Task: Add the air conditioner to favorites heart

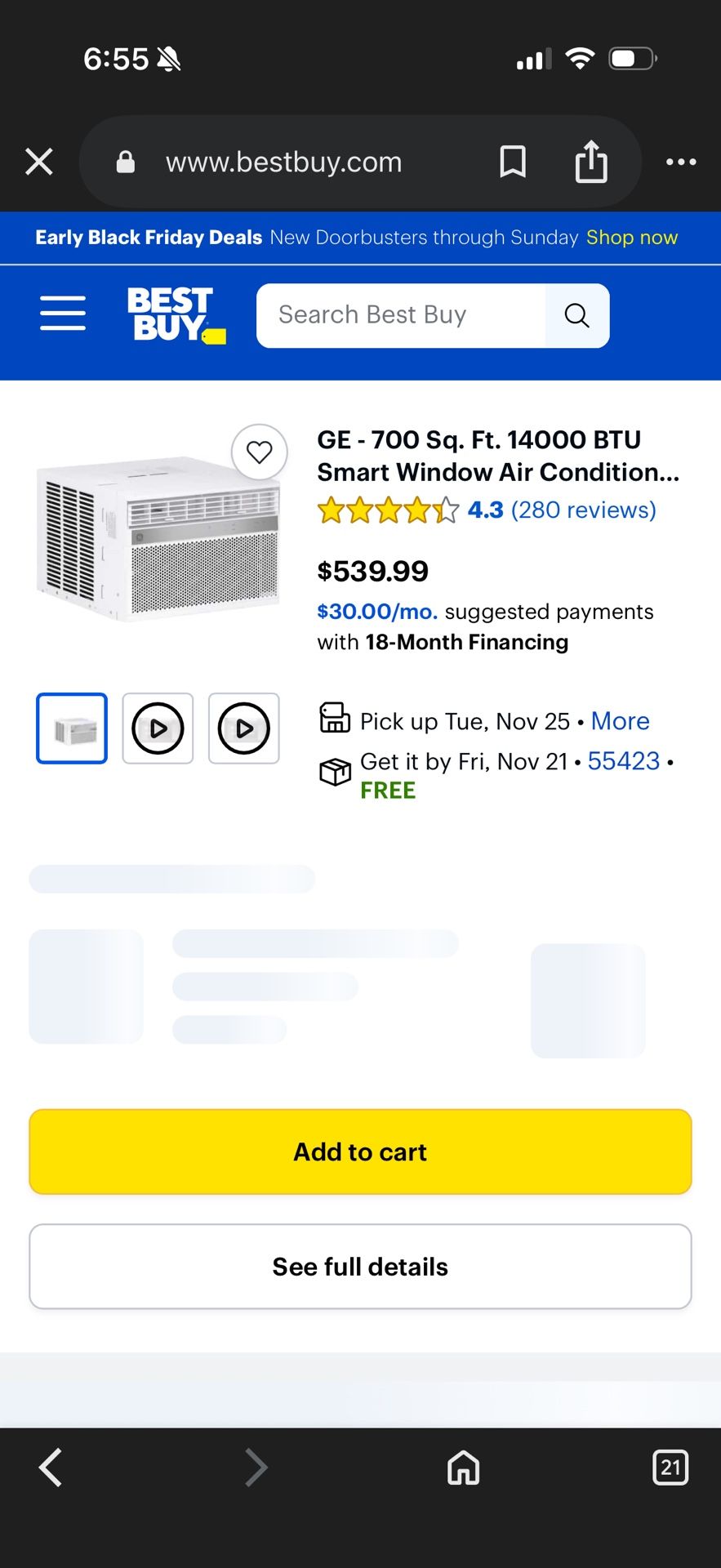Action: [260, 452]
